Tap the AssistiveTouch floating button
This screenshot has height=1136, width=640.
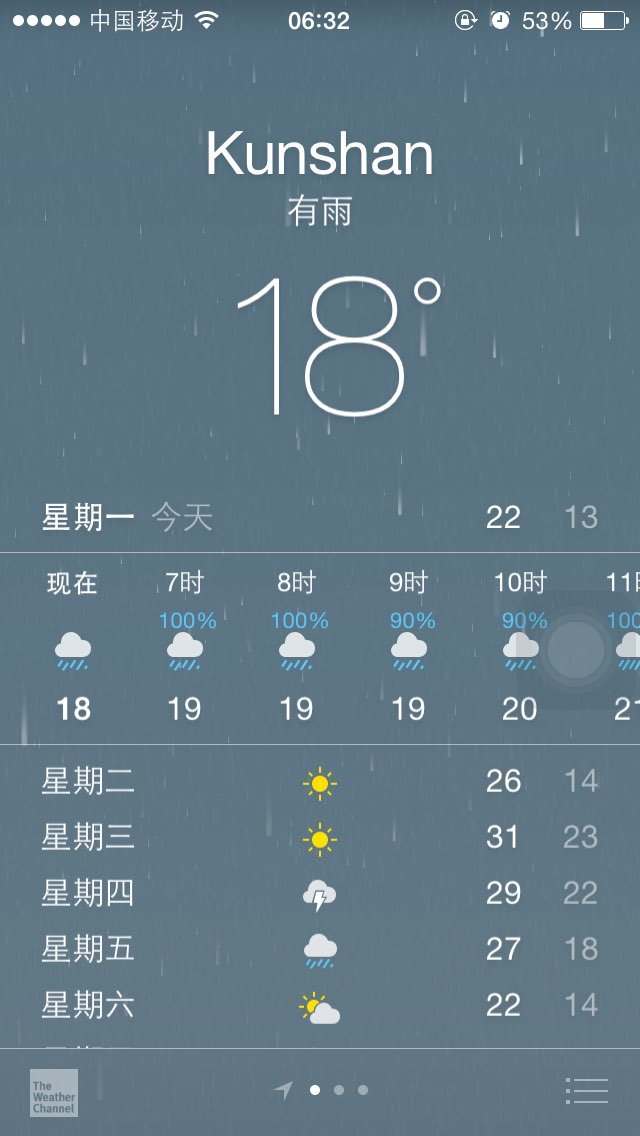576,650
